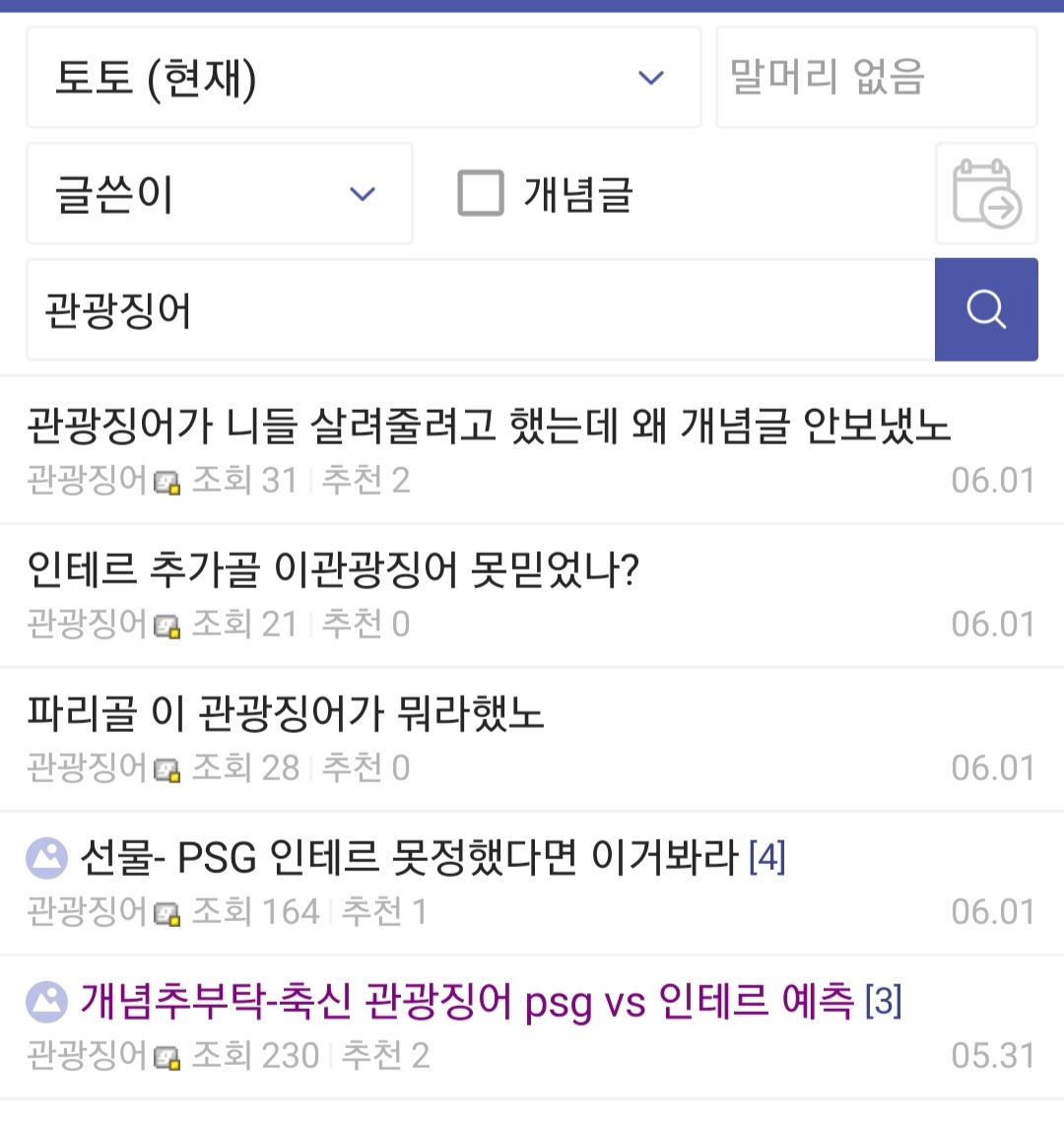Check the 개념글 checkbox
Screen dimensions: 1064x1127
481,193
